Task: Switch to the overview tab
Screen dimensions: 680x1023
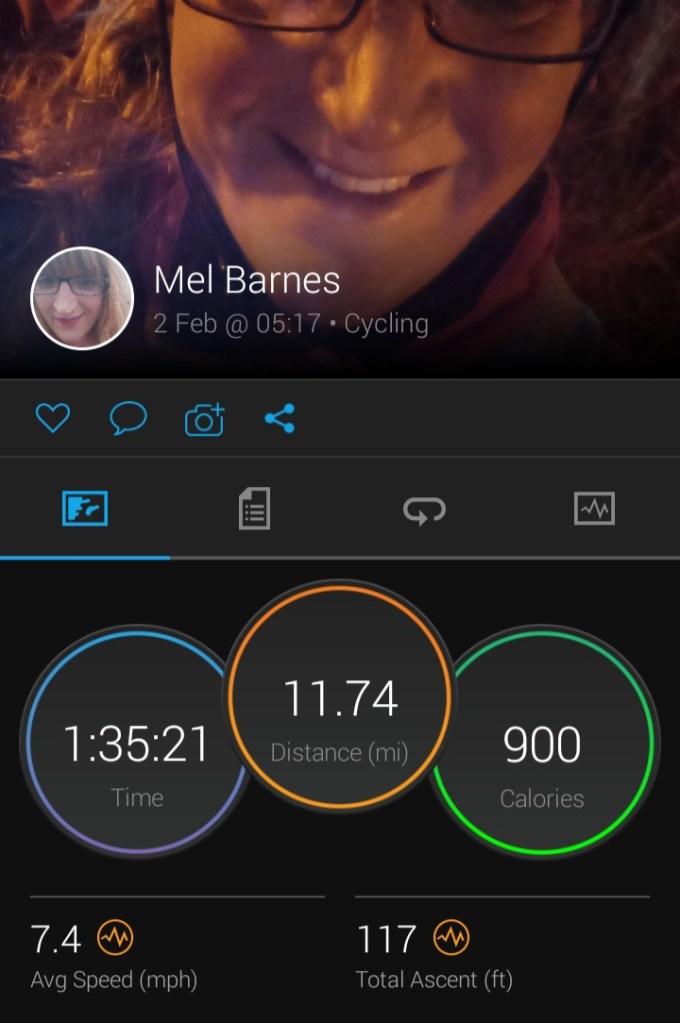Action: click(85, 510)
